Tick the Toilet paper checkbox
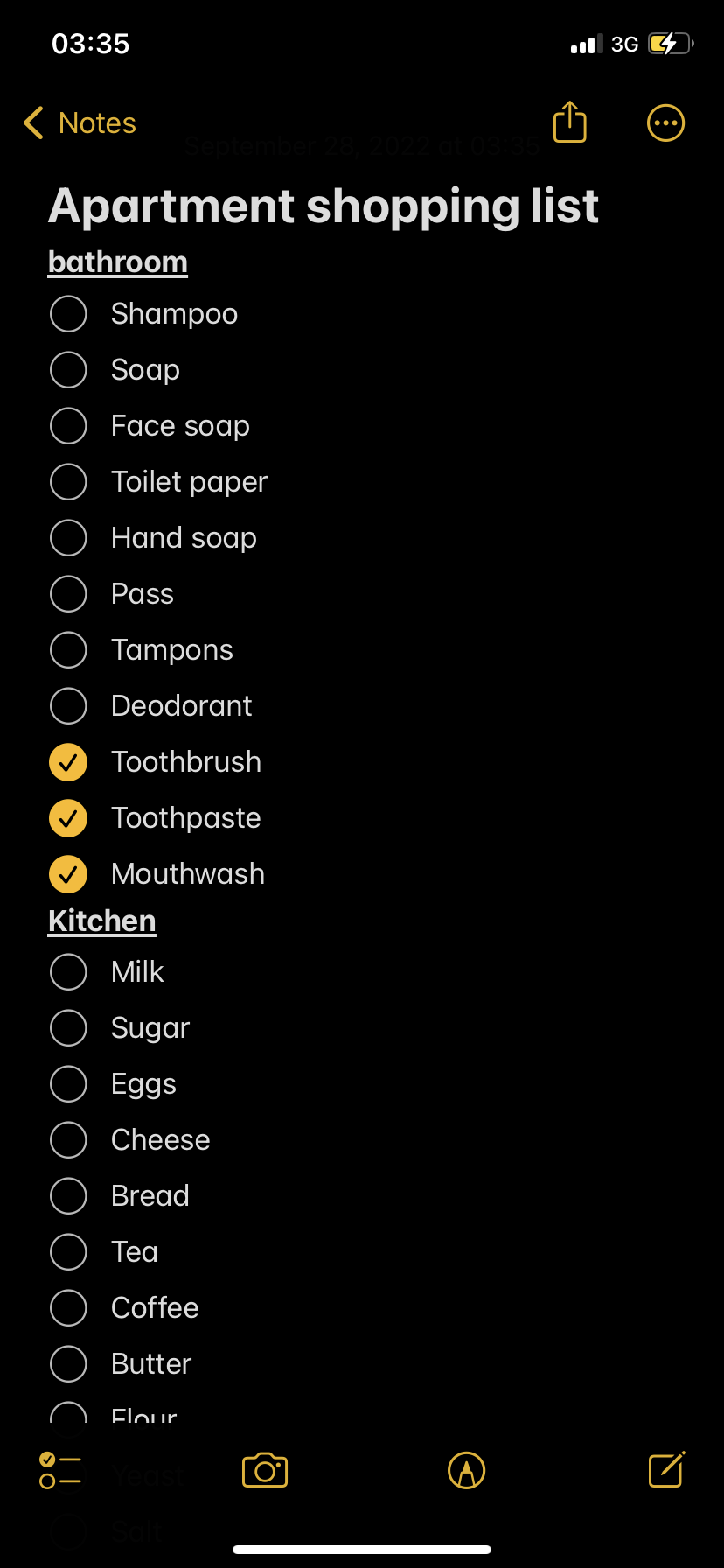 coord(68,482)
